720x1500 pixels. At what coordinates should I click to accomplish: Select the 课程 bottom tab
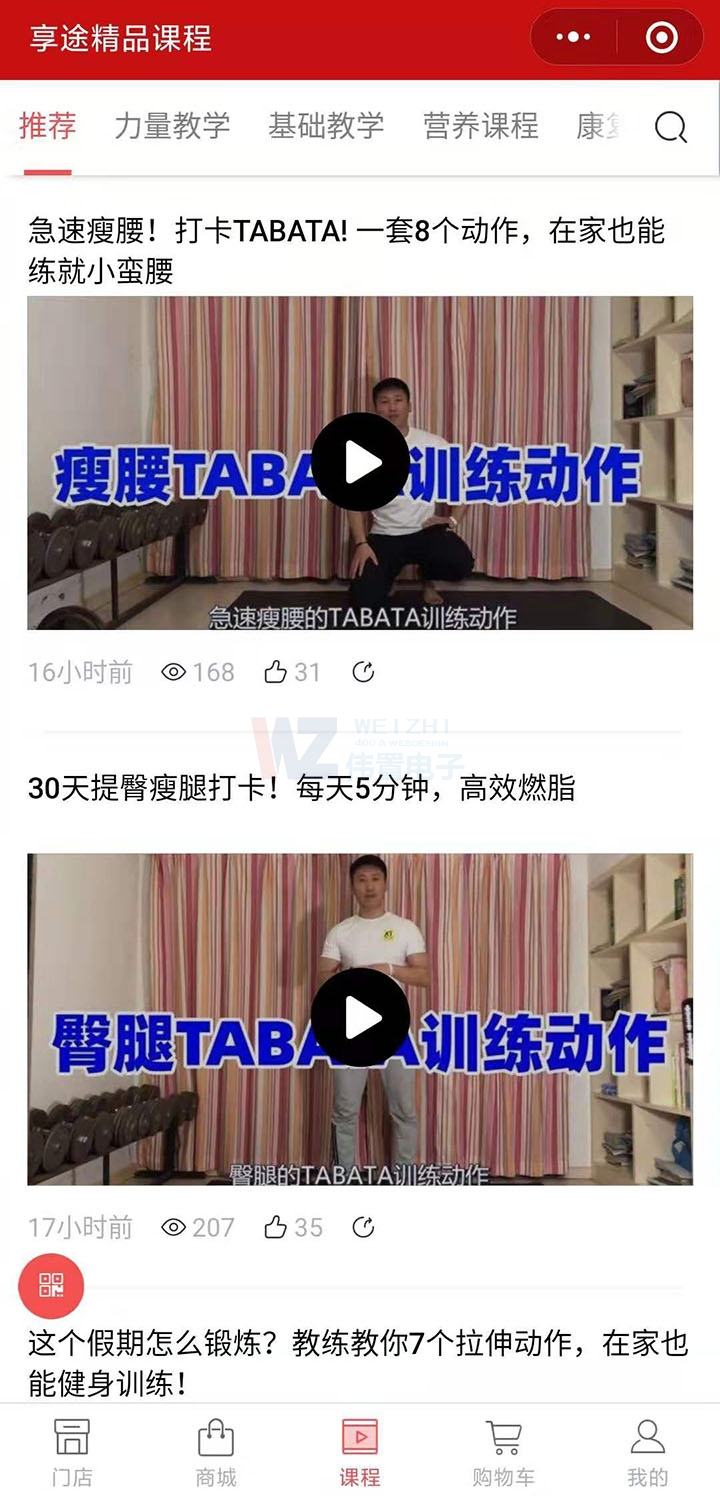[x=360, y=1452]
